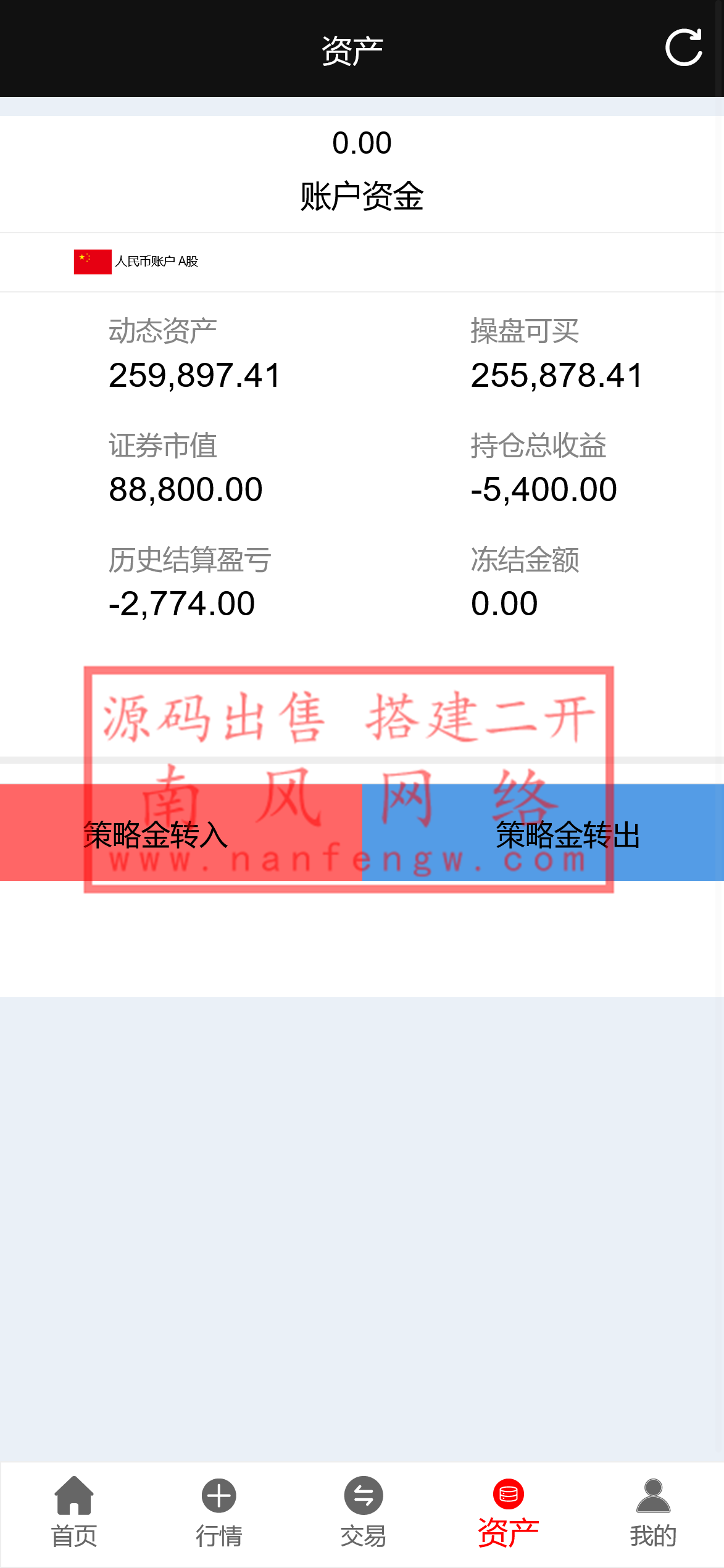Open the 我的 tab
This screenshot has height=1568, width=724.
coord(652,1513)
